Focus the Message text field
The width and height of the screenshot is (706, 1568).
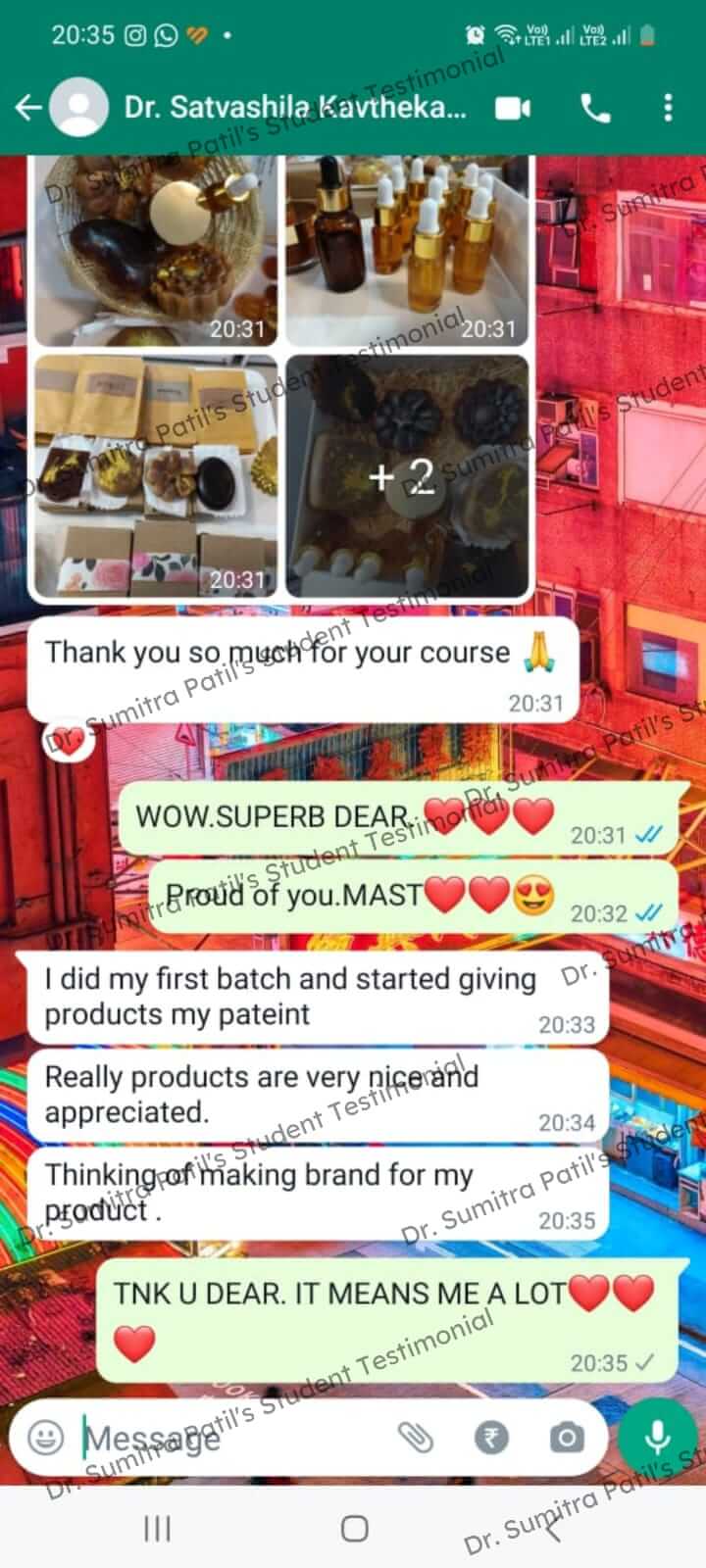point(226,1438)
